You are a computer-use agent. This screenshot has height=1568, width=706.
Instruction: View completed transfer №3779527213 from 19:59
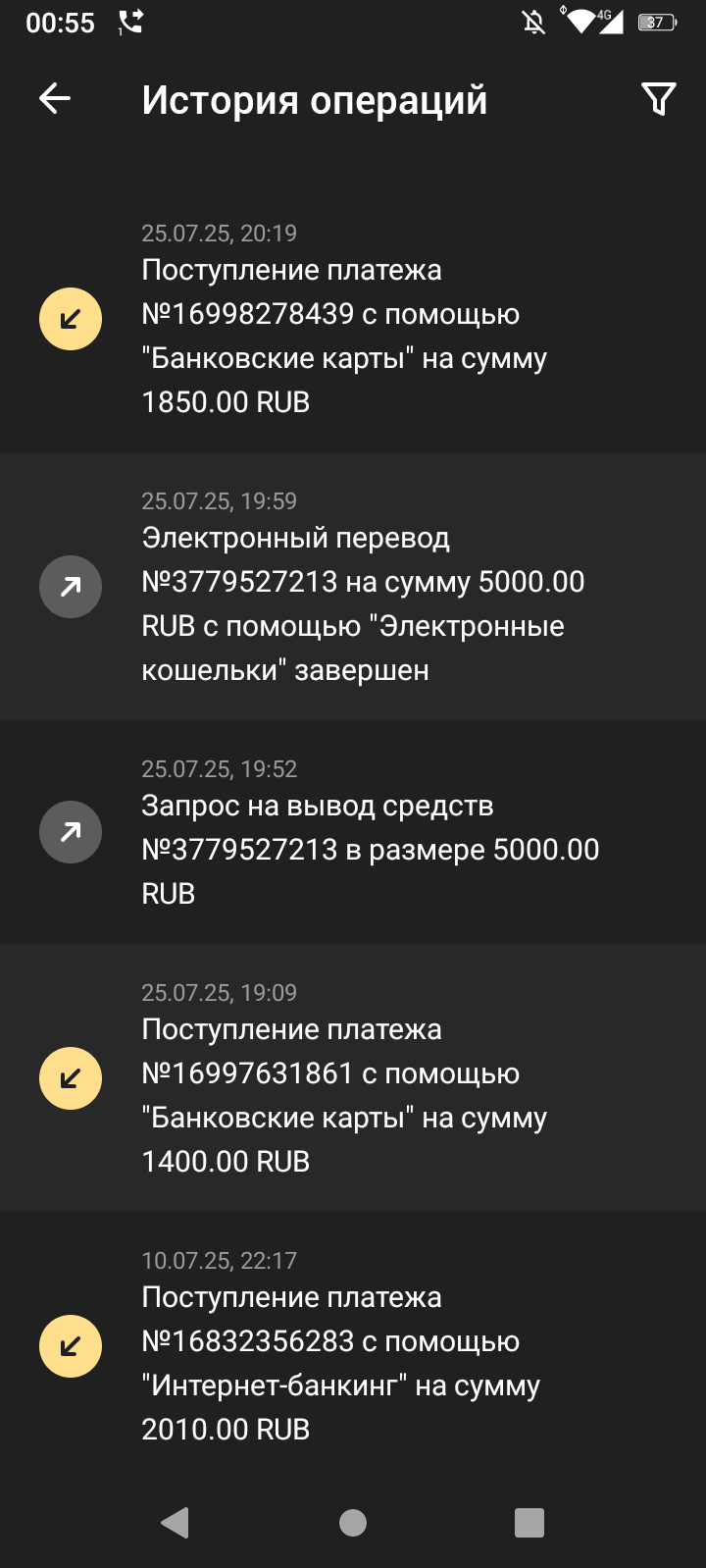353,587
